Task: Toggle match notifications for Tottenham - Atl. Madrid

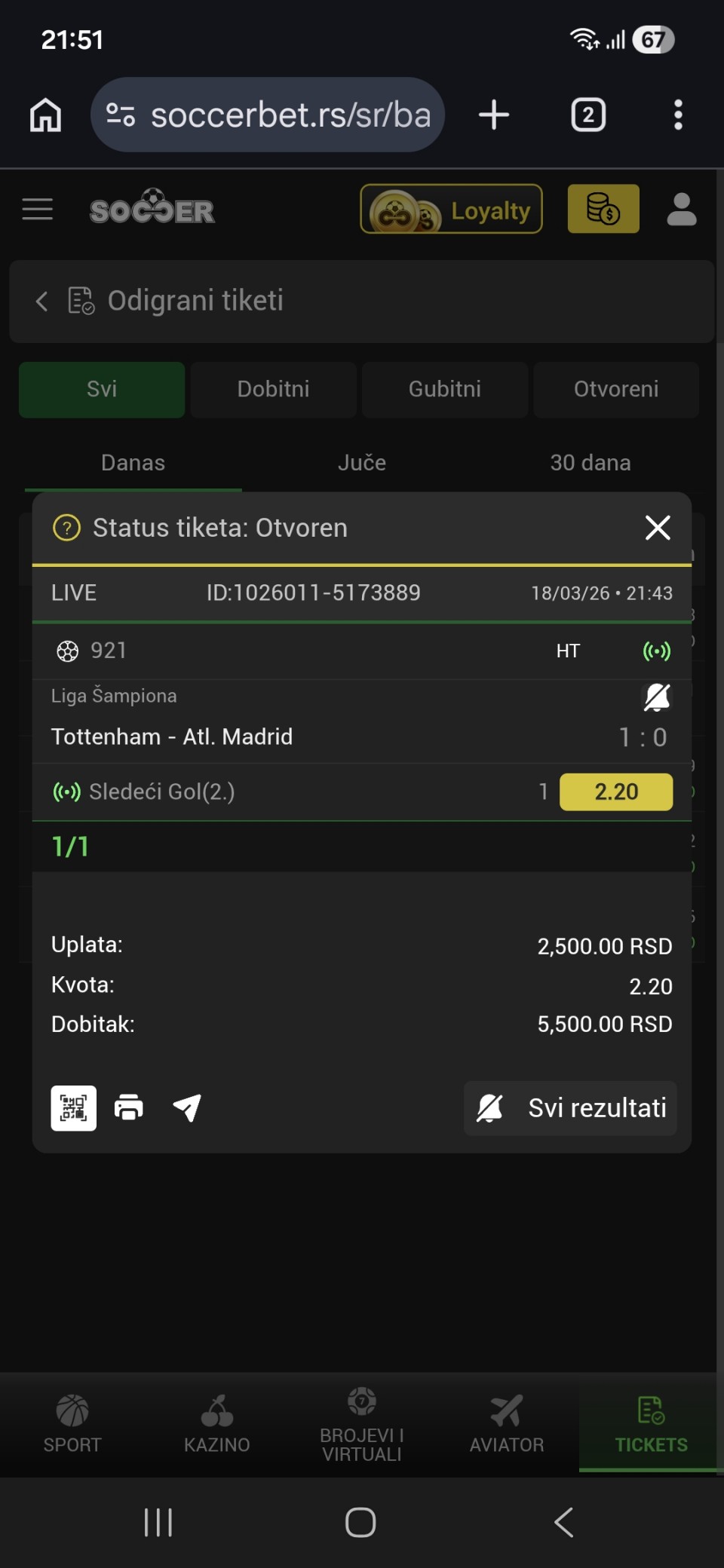Action: tap(656, 697)
